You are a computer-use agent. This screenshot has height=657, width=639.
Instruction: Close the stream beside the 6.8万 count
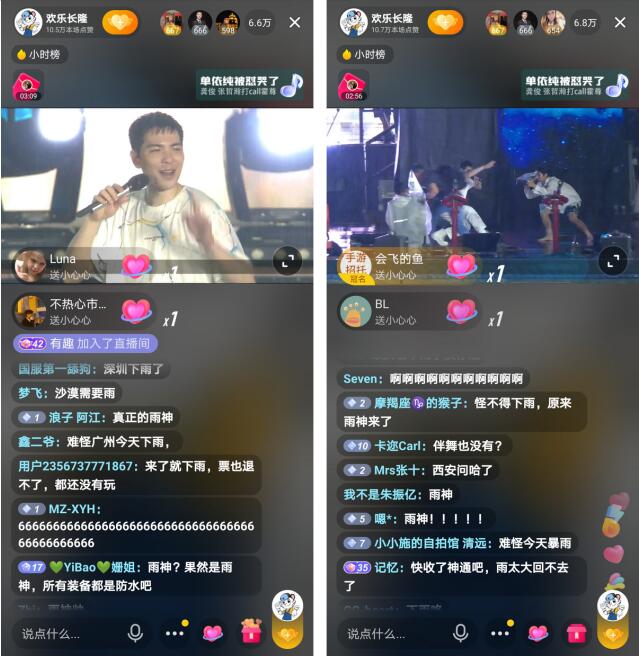(x=620, y=22)
